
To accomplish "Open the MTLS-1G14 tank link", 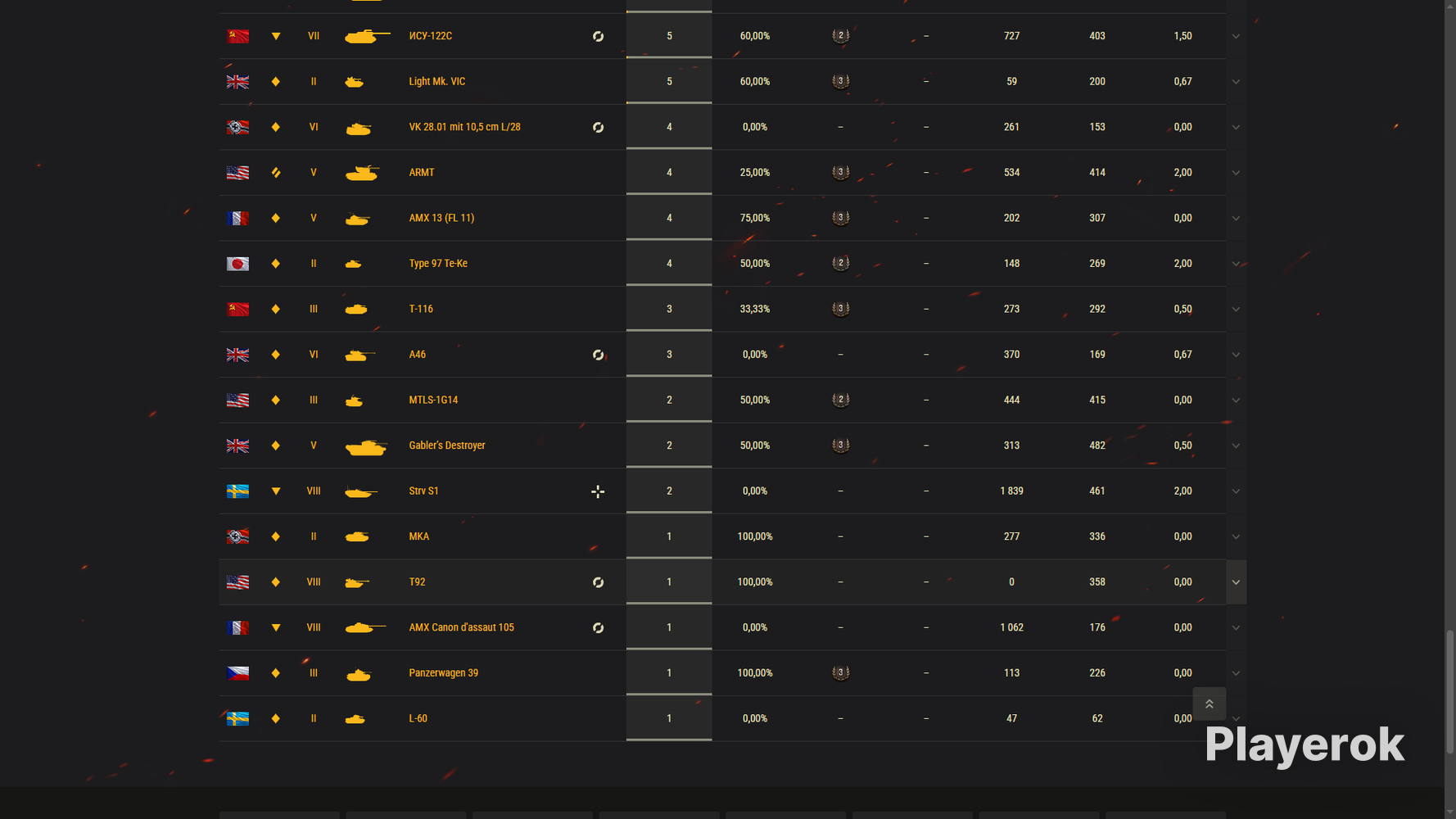I will pyautogui.click(x=433, y=400).
